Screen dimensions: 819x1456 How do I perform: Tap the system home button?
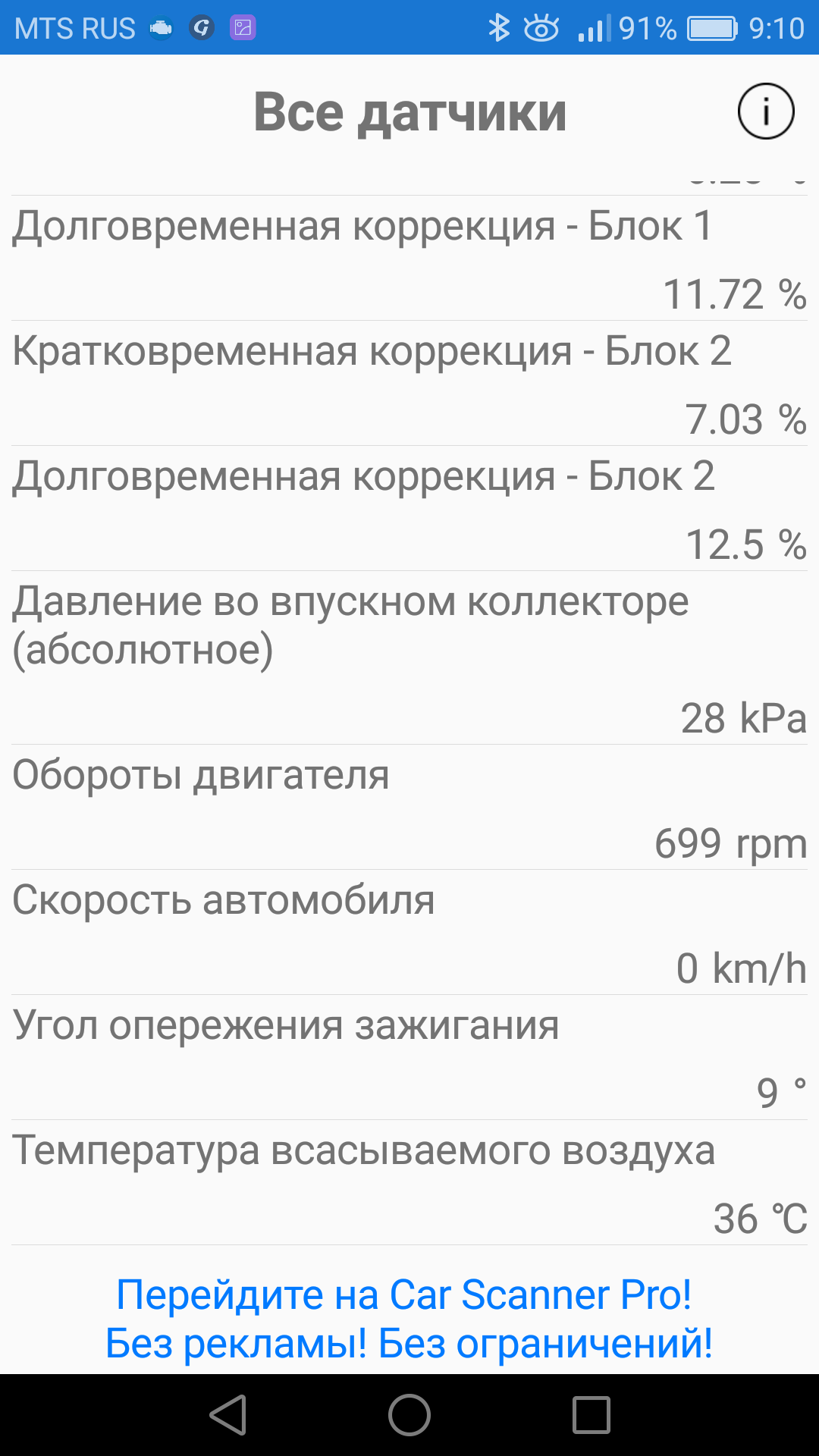409,1415
